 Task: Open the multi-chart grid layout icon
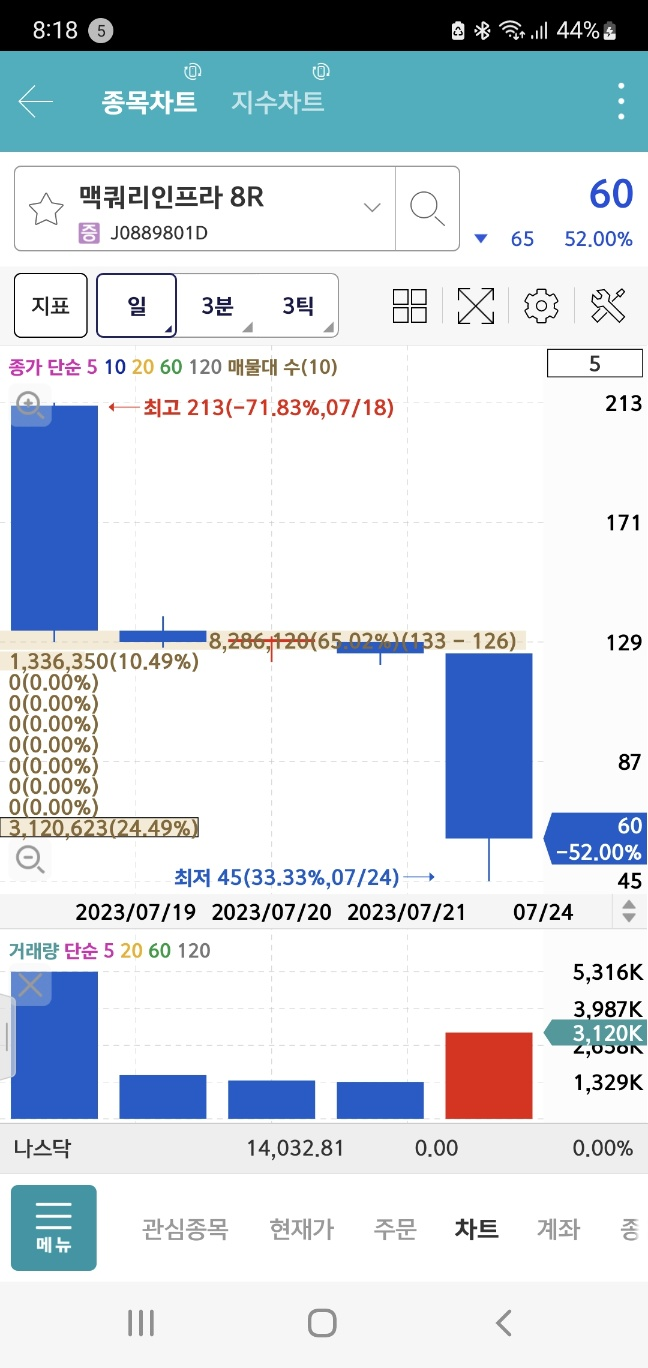tap(410, 305)
